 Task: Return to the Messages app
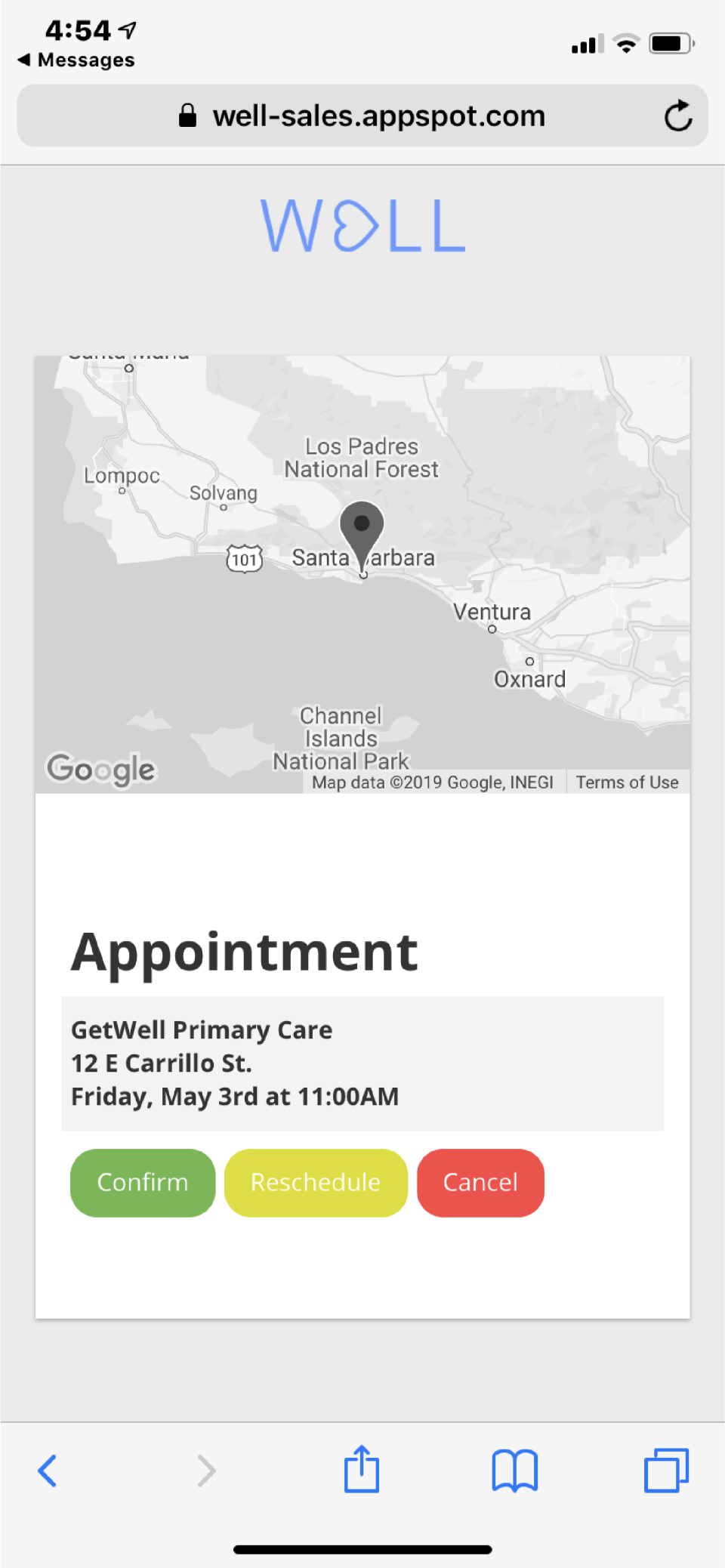tap(76, 60)
